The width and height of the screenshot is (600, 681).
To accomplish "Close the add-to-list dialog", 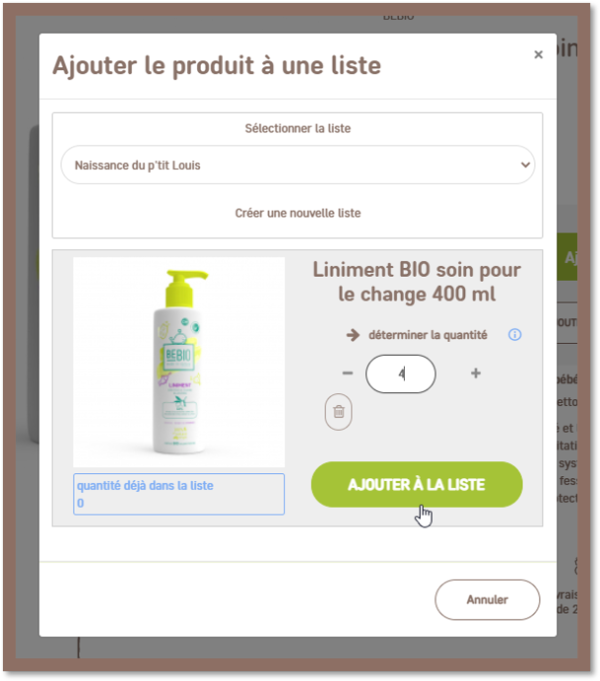I will (x=538, y=55).
